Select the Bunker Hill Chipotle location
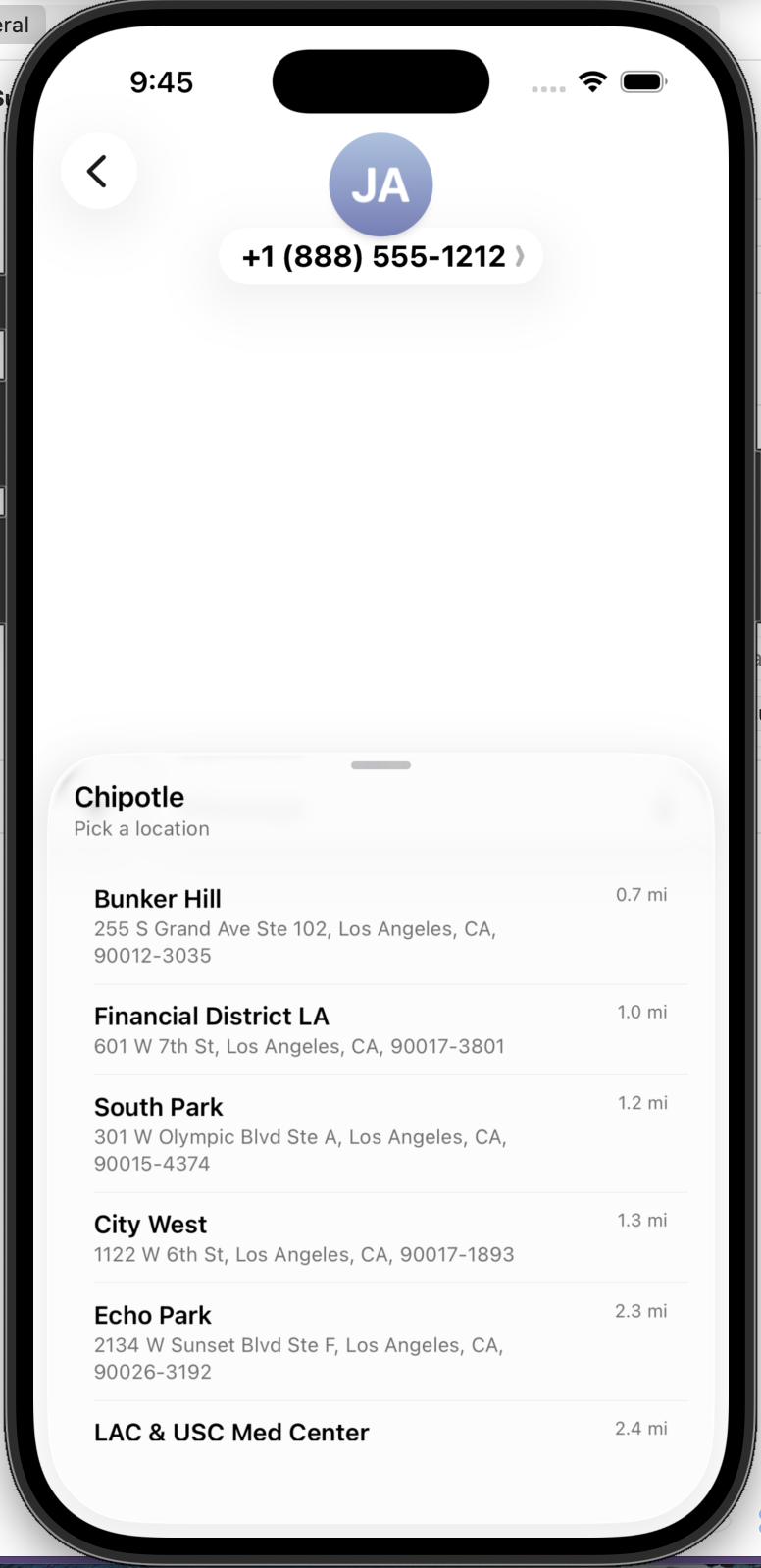The image size is (761, 1568). pyautogui.click(x=380, y=925)
